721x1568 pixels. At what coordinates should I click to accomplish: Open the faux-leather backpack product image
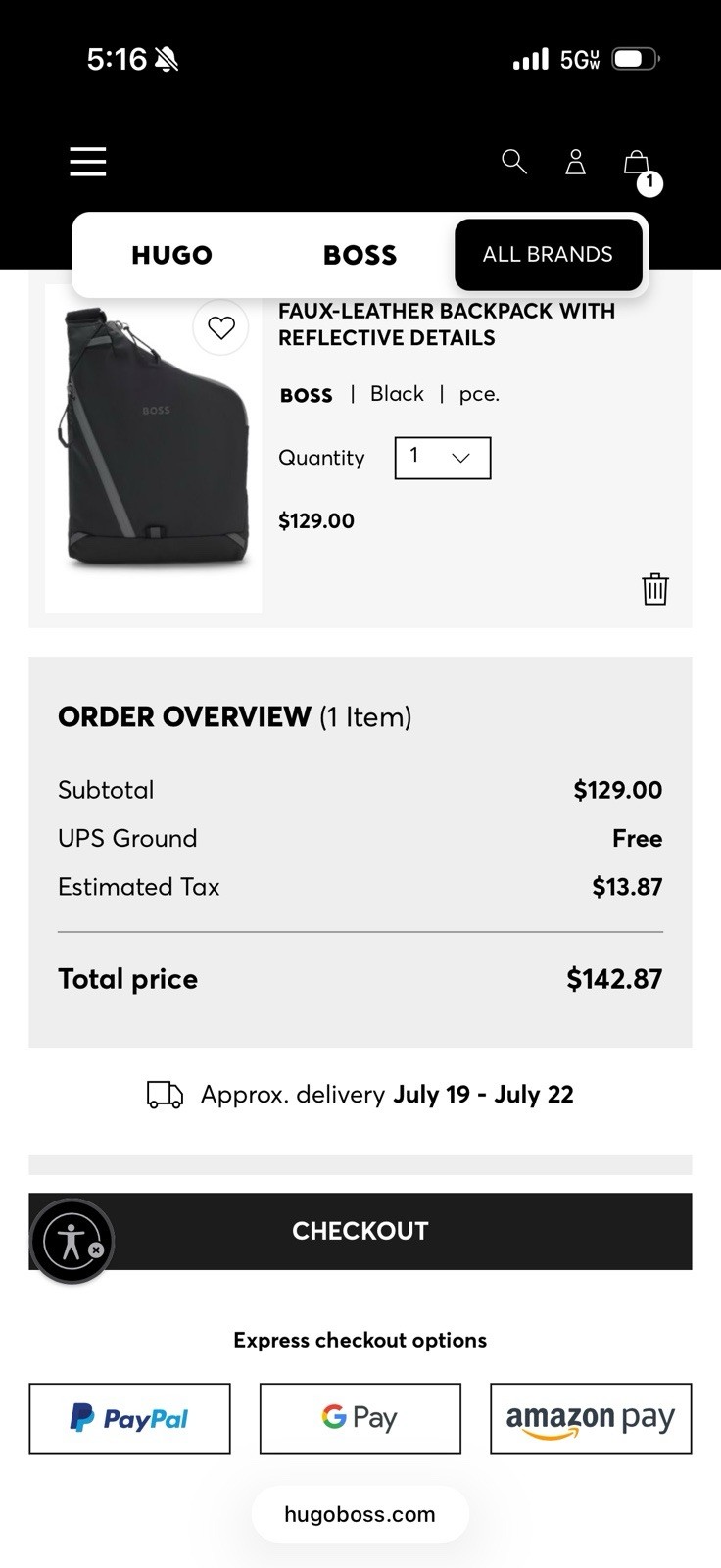point(154,449)
